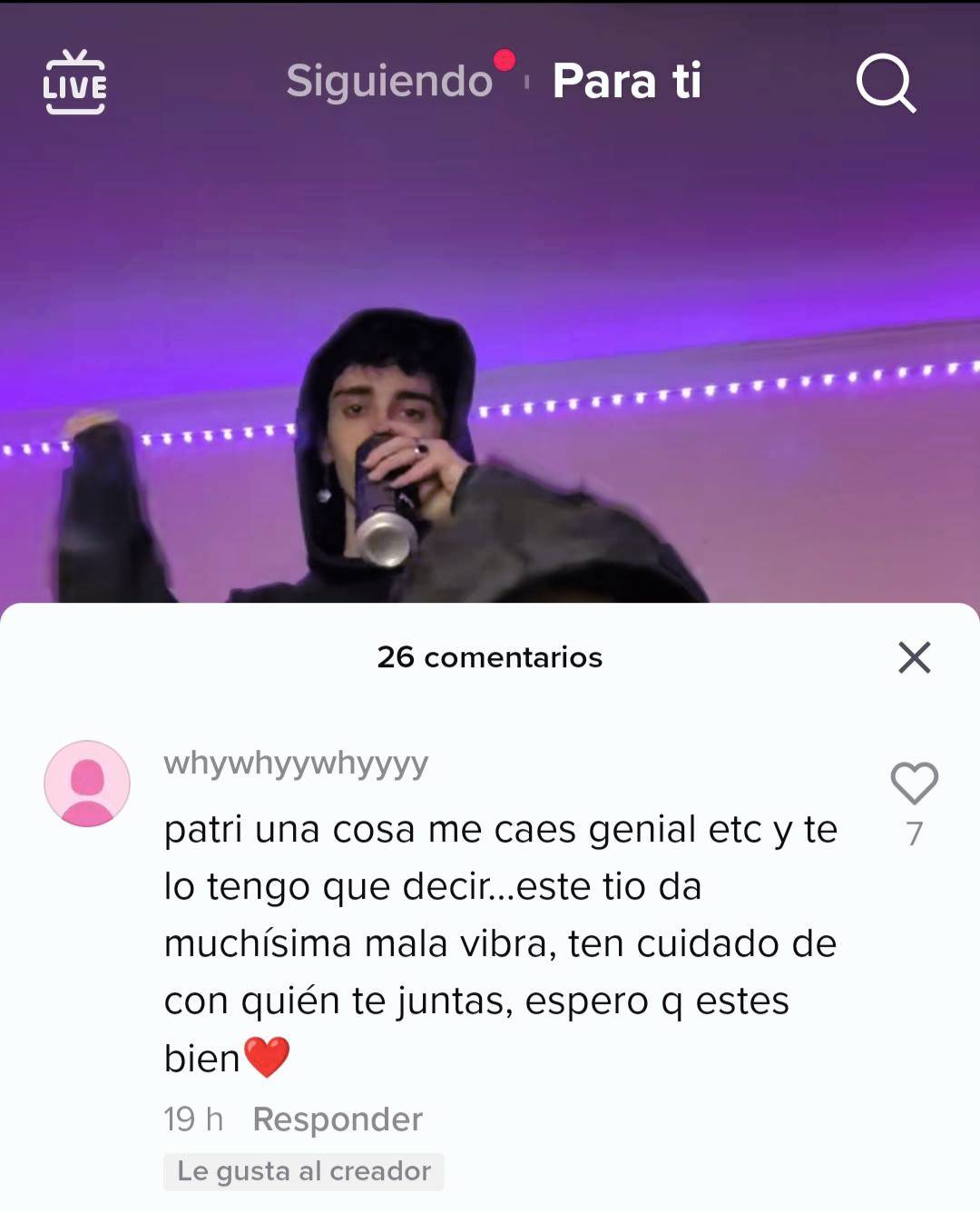Screen dimensions: 980x1212
Task: Open the LIVE streams icon
Action: point(74,82)
